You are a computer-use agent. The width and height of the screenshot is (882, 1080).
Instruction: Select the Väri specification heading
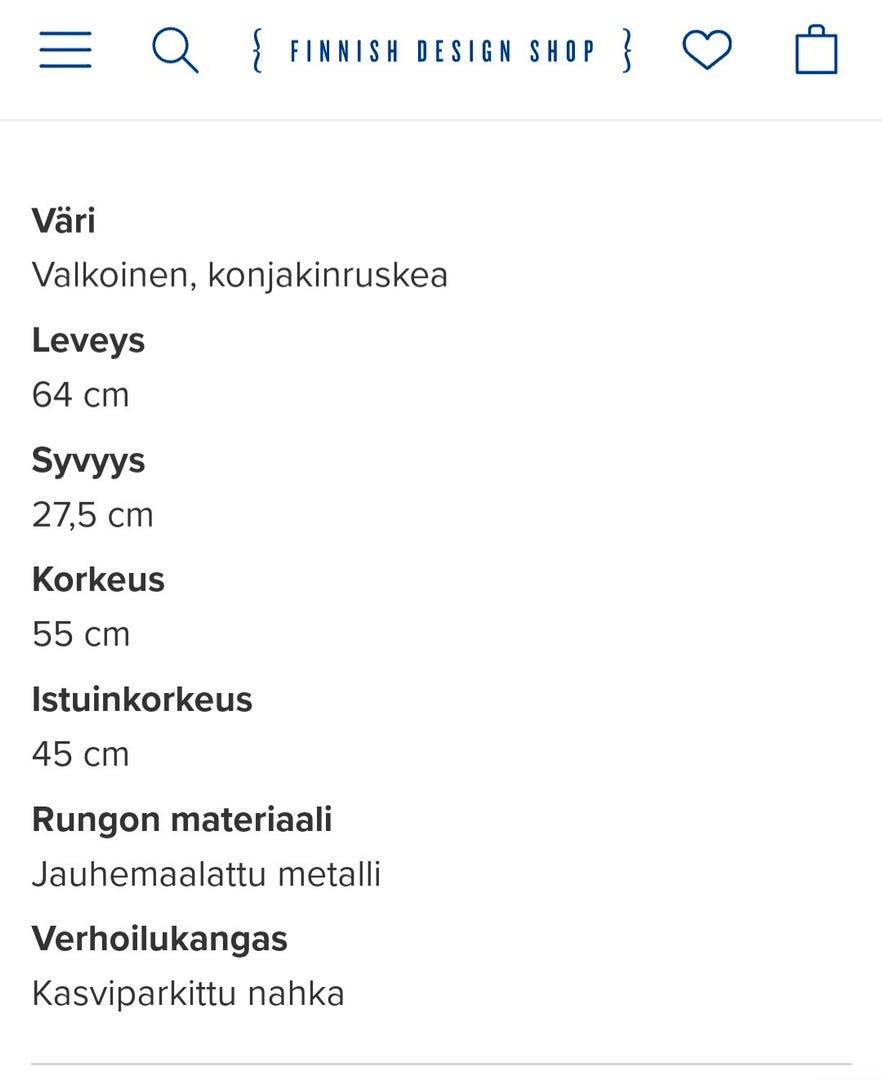(x=63, y=219)
